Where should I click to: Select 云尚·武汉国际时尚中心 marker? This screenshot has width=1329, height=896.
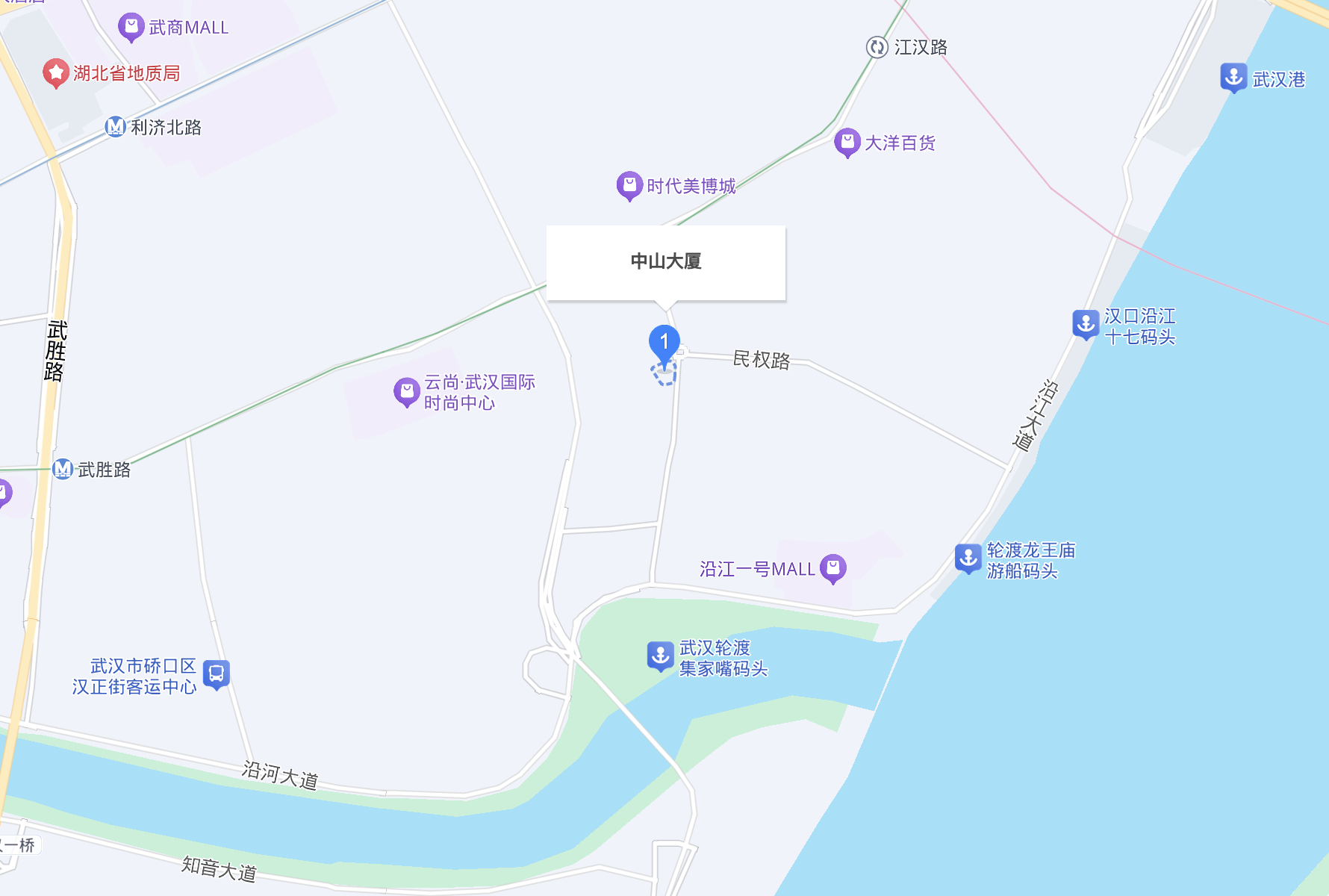pyautogui.click(x=407, y=391)
